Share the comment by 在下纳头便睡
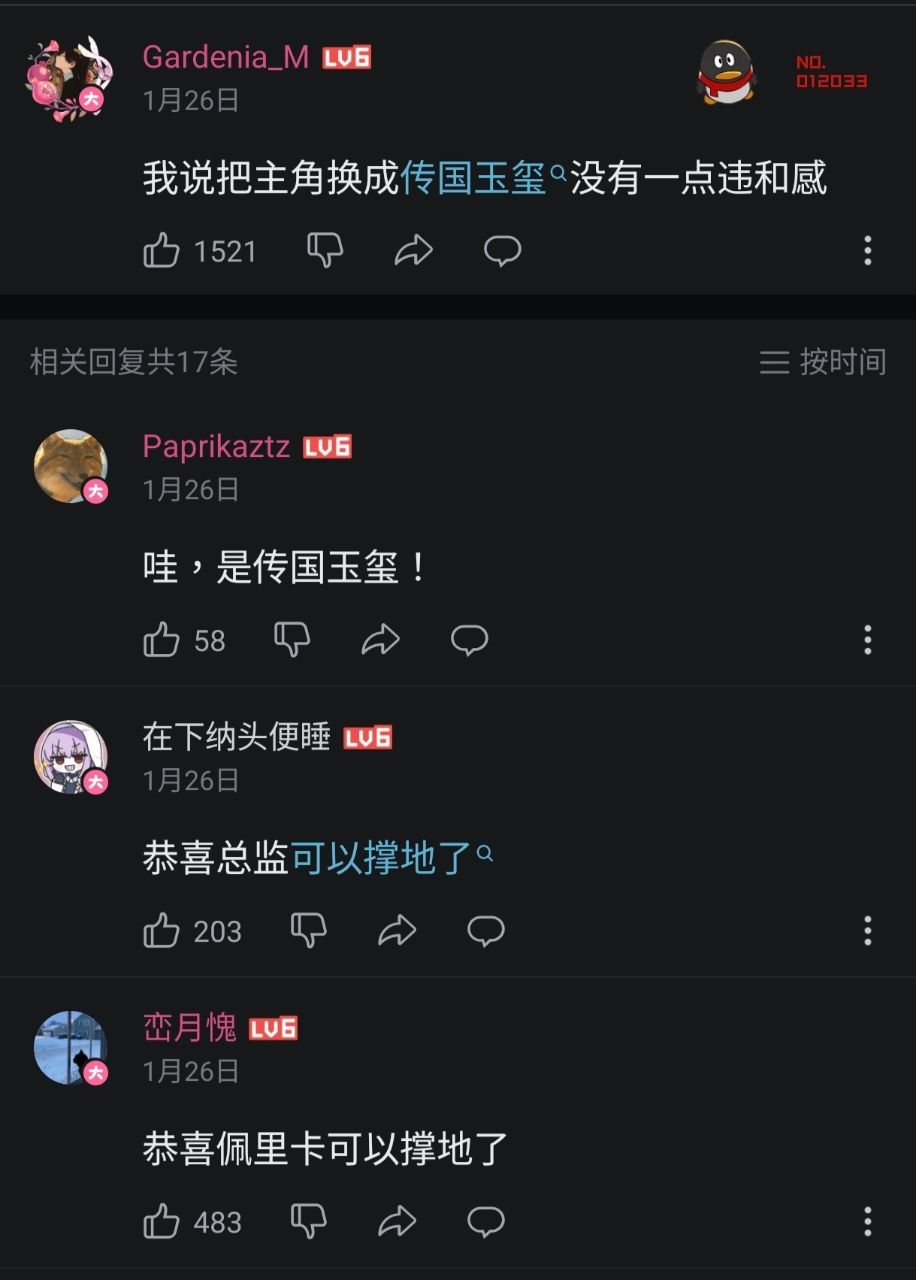Screen dimensions: 916x1280 click(398, 931)
